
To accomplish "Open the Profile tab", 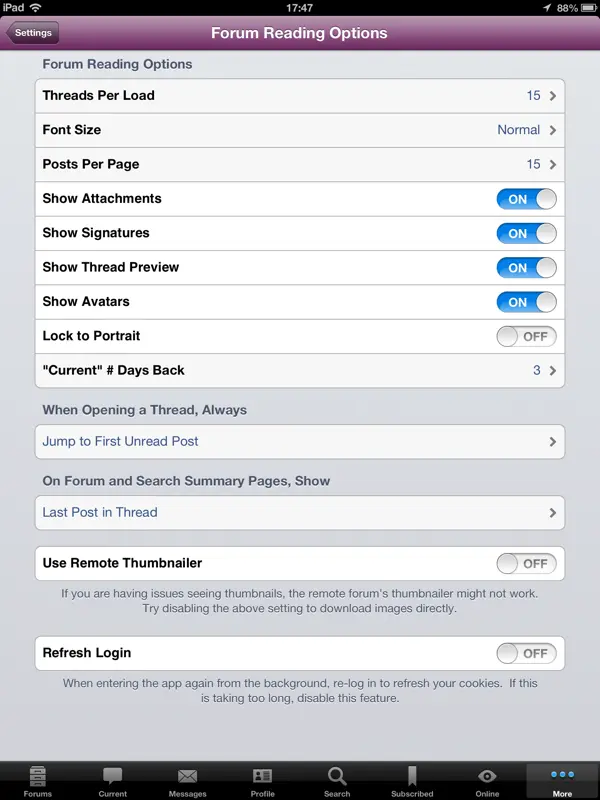I will pyautogui.click(x=262, y=781).
